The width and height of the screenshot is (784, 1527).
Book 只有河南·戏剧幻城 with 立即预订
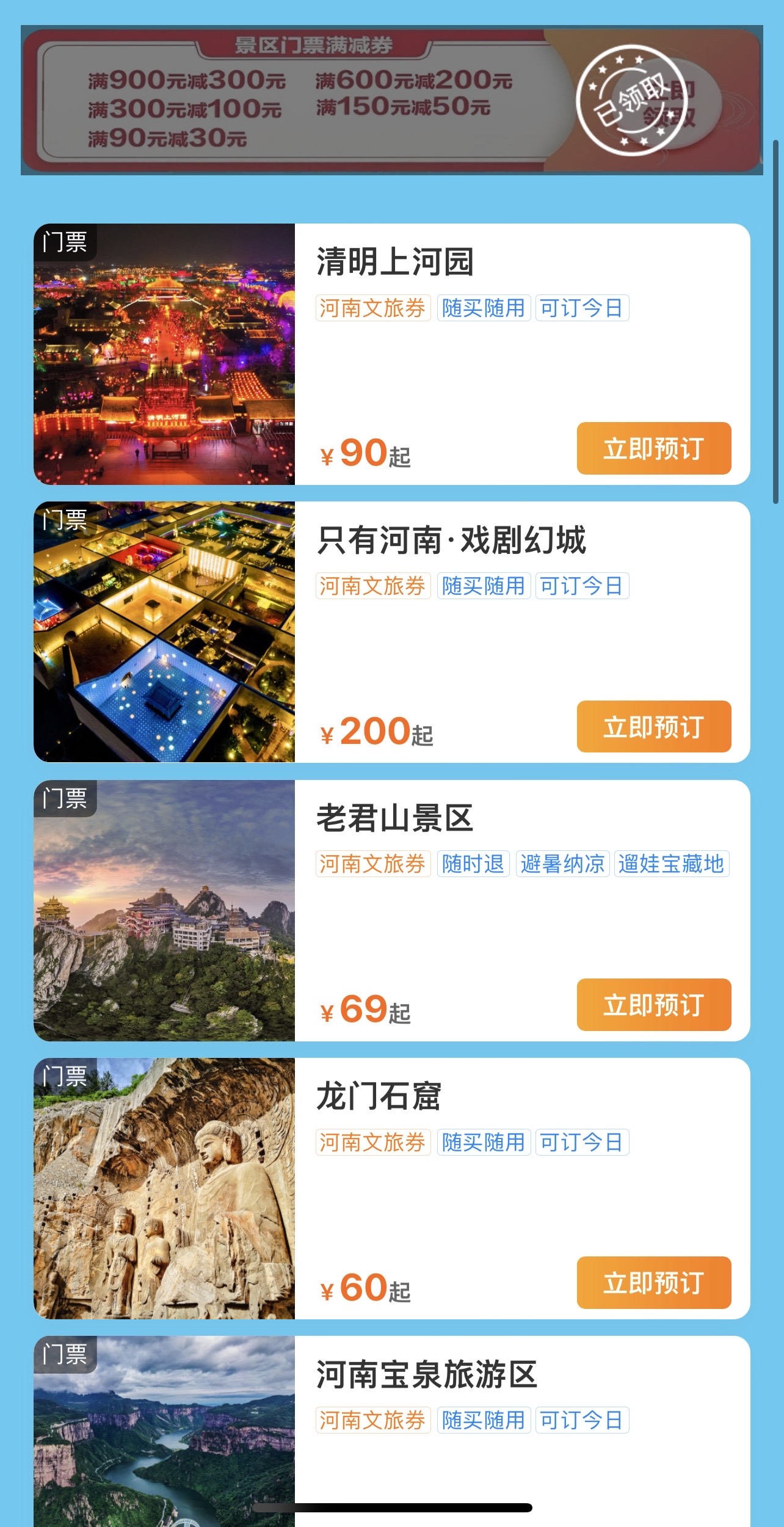pos(654,726)
